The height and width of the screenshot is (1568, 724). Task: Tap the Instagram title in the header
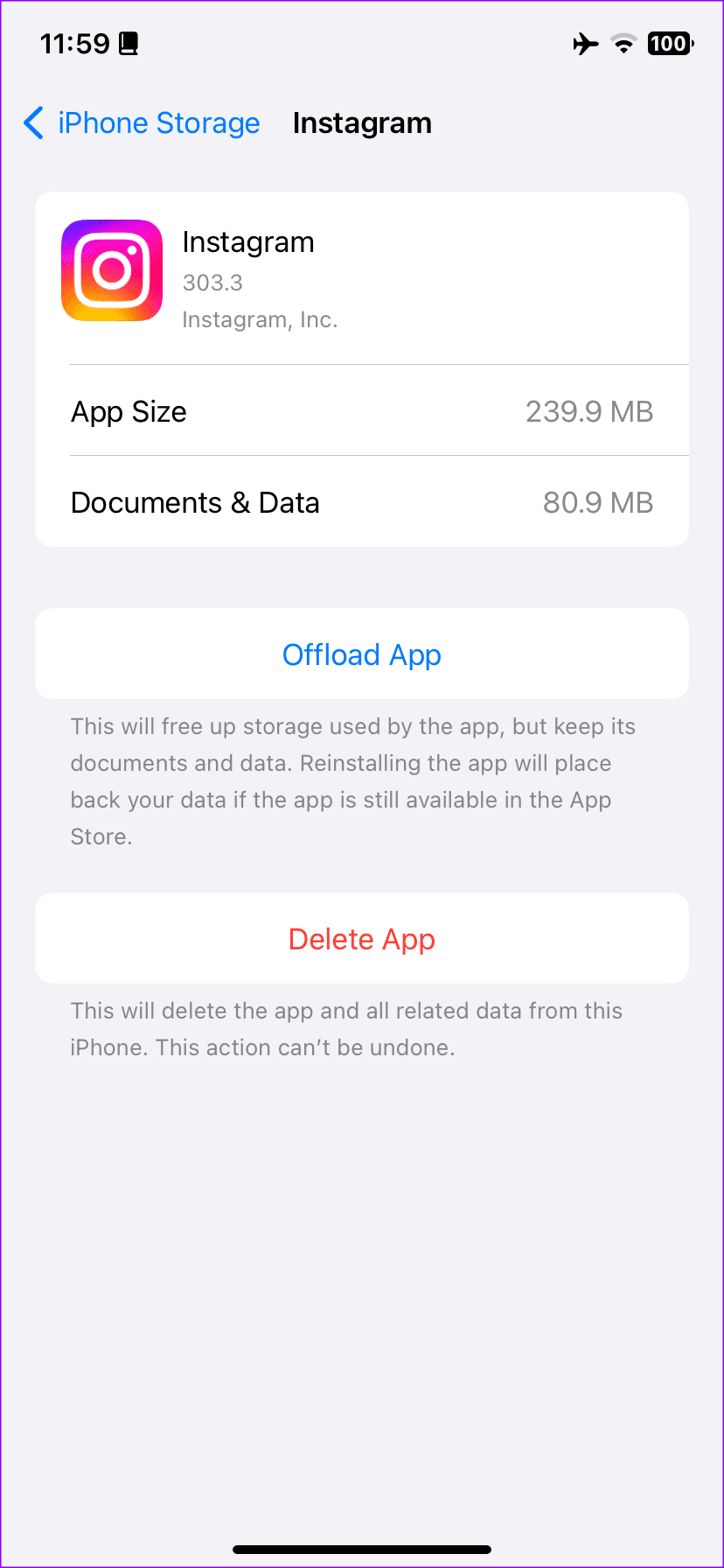[x=362, y=123]
